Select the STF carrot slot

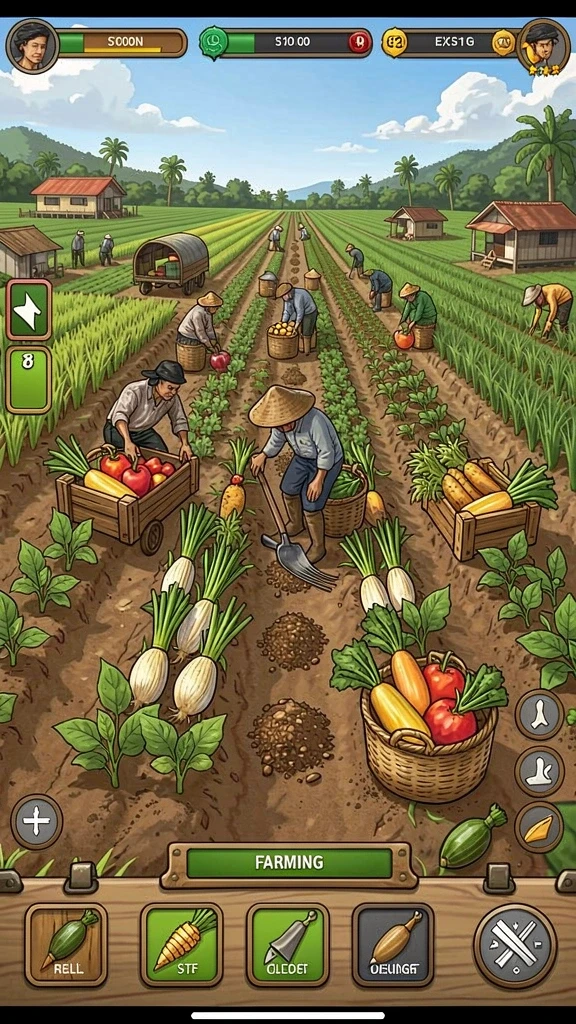(181, 944)
